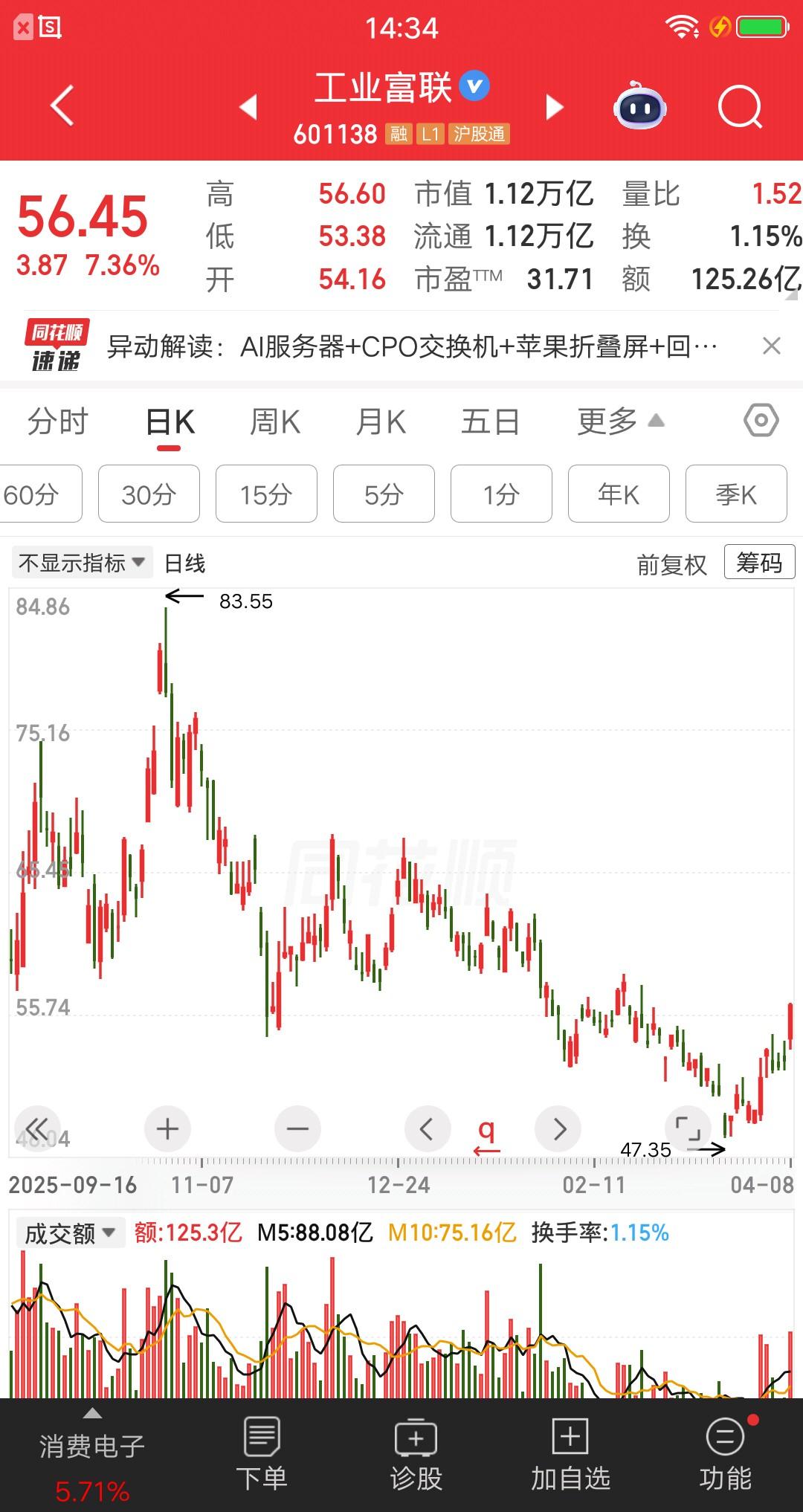Toggle the 筹码 chip distribution overlay
803x1512 pixels.
(758, 563)
